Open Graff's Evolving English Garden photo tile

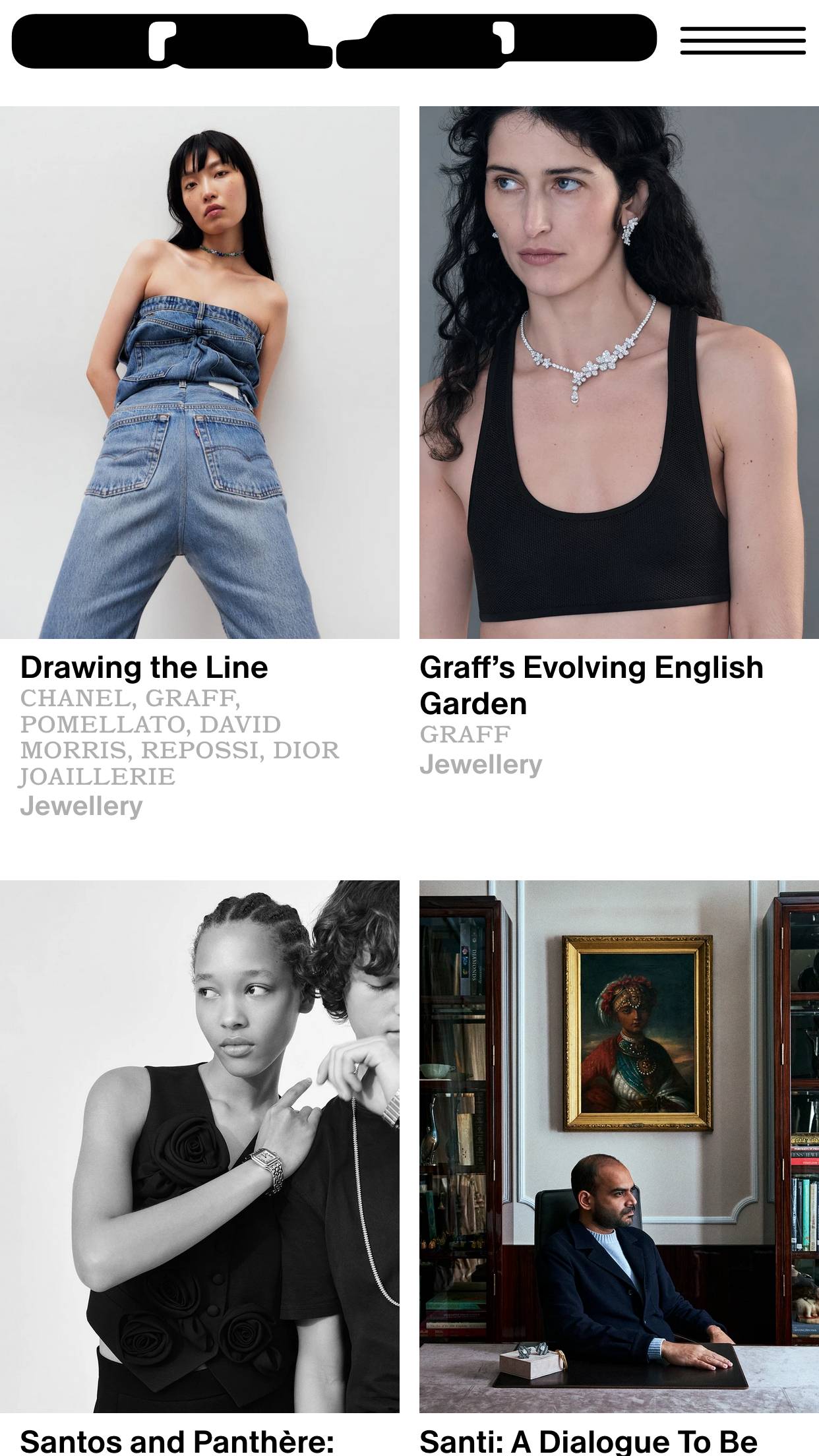click(619, 372)
